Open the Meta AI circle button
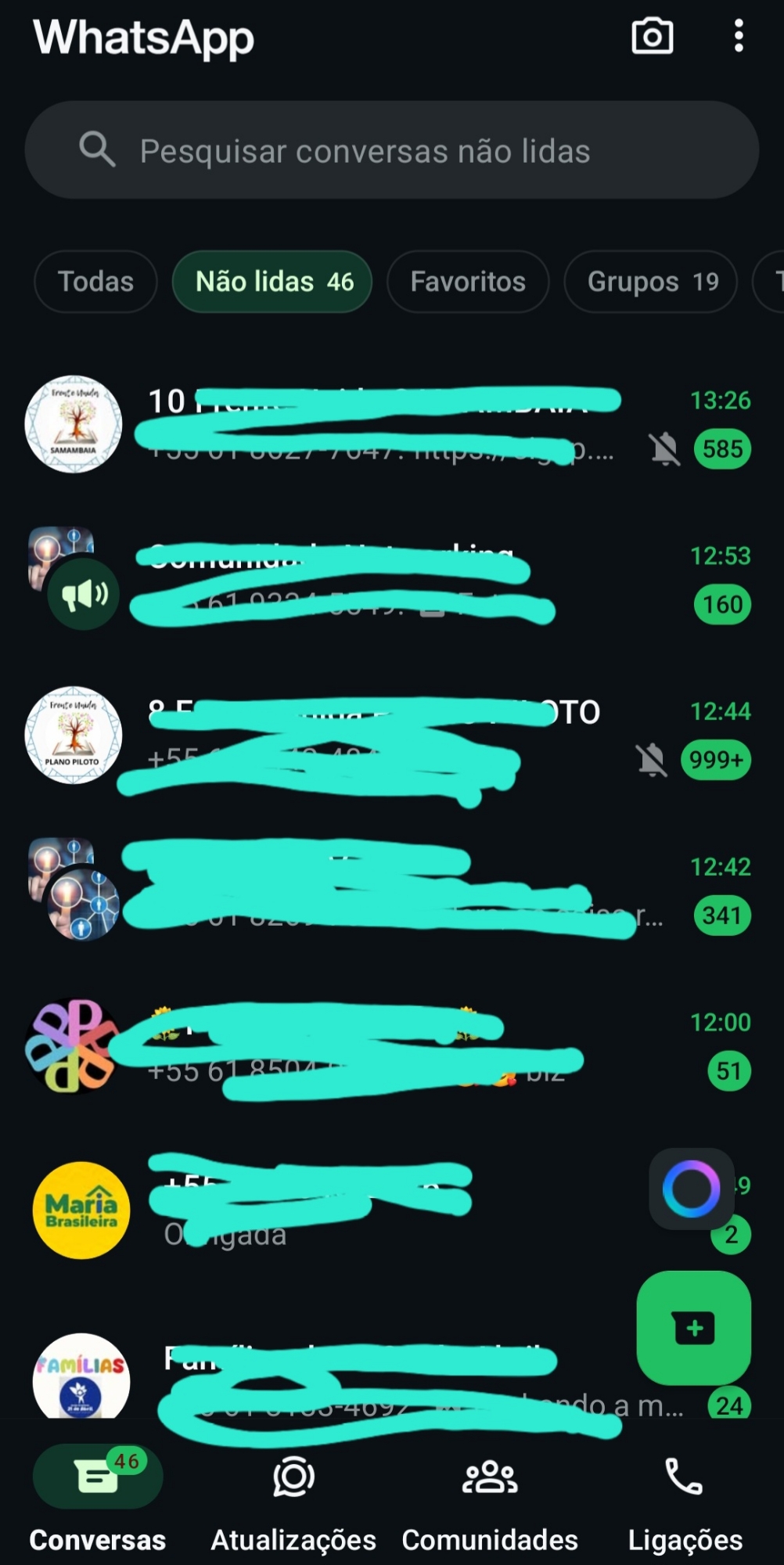784x1565 pixels. pos(691,1189)
